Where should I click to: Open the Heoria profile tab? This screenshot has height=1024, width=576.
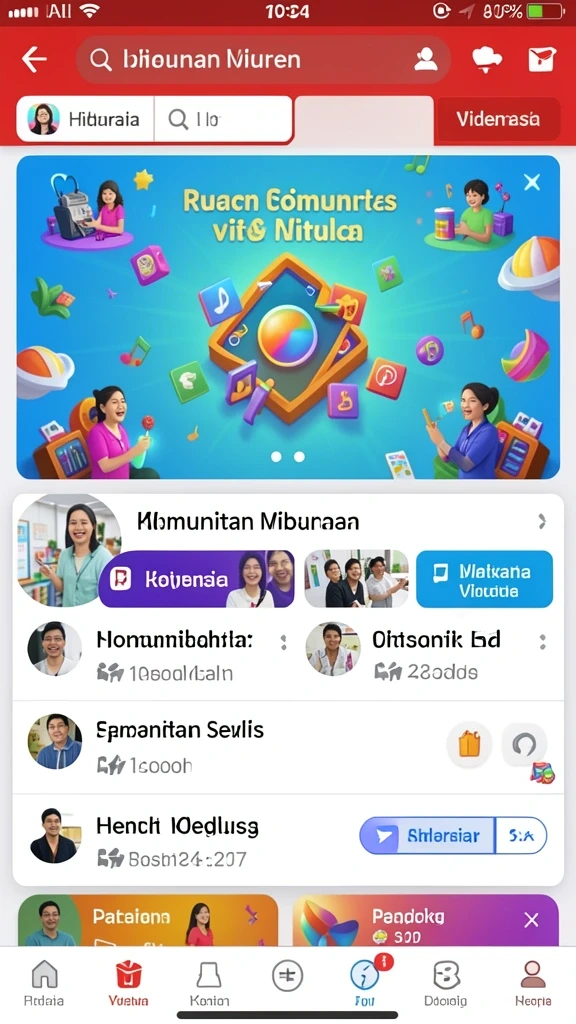point(533,983)
